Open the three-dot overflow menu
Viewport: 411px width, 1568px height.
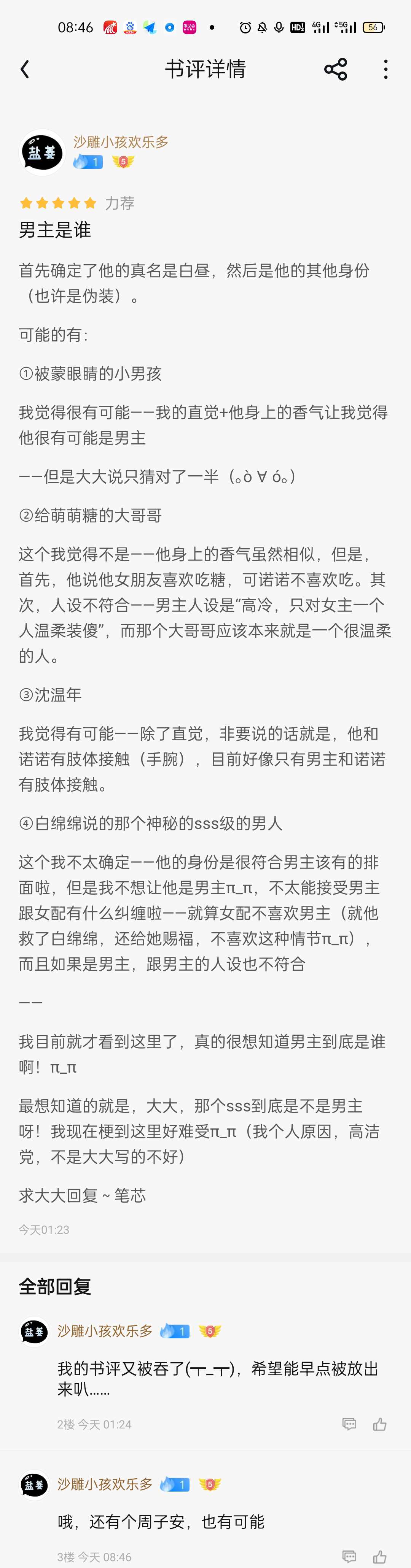point(386,70)
